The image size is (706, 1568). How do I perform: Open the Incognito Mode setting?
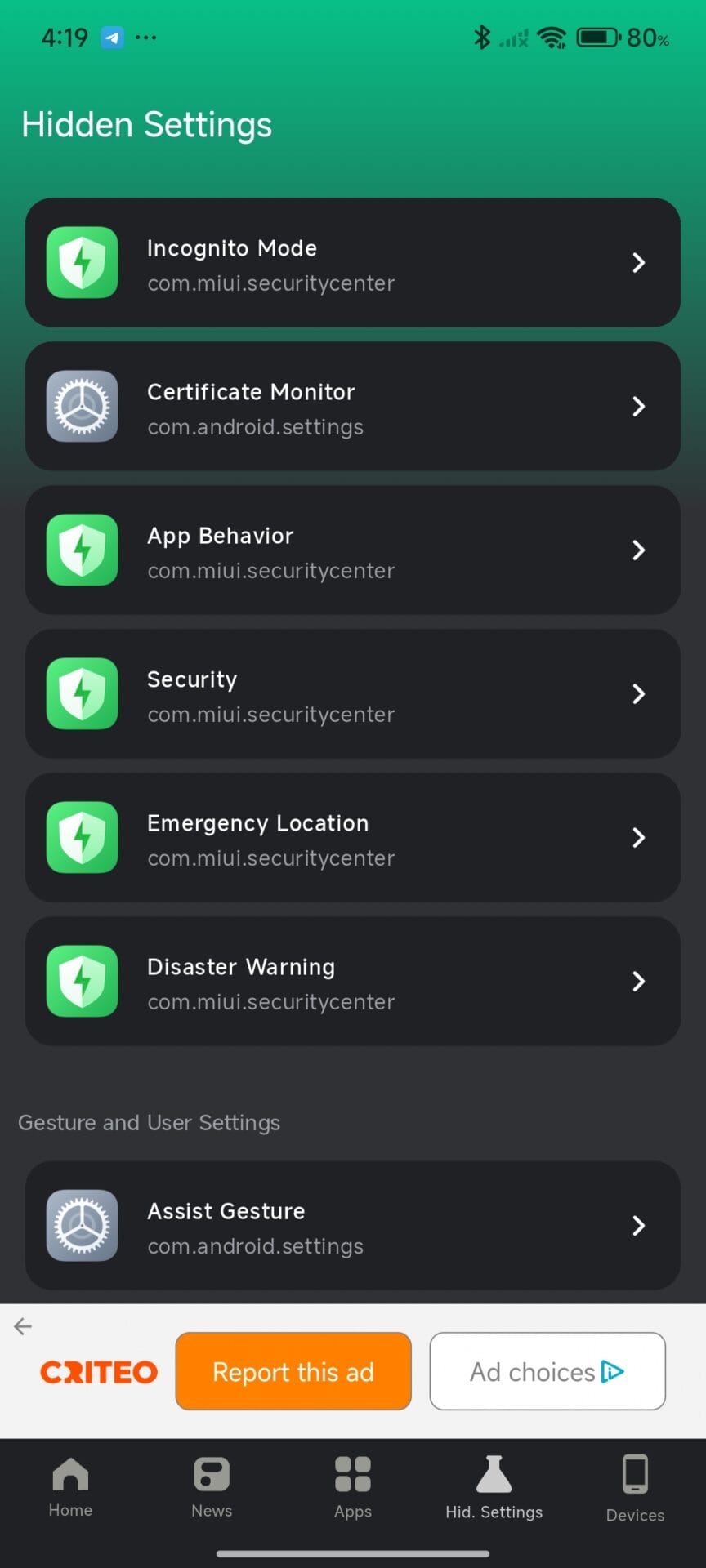coord(352,263)
